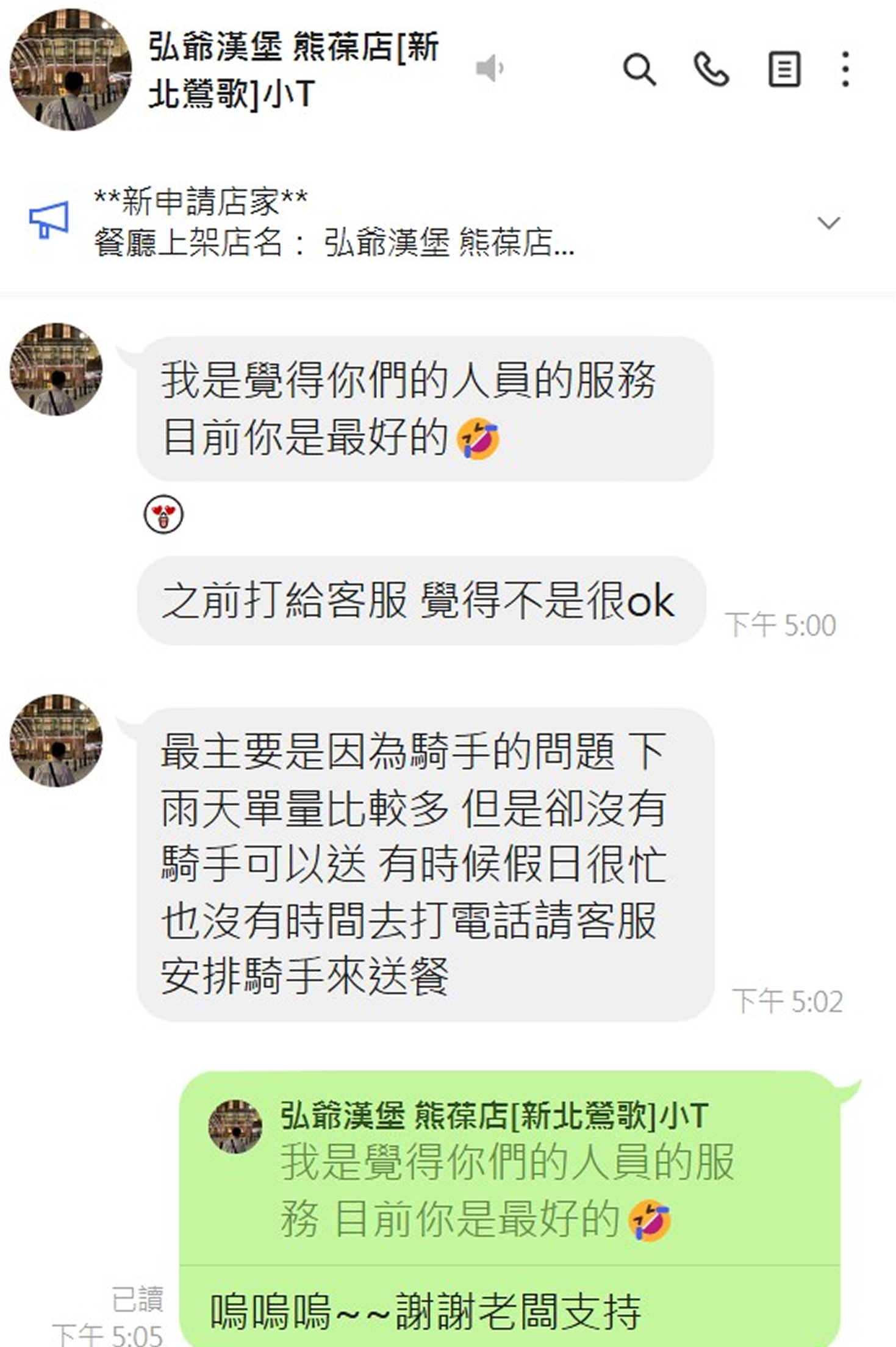Search within this chat conversation
896x1347 pixels.
click(639, 69)
